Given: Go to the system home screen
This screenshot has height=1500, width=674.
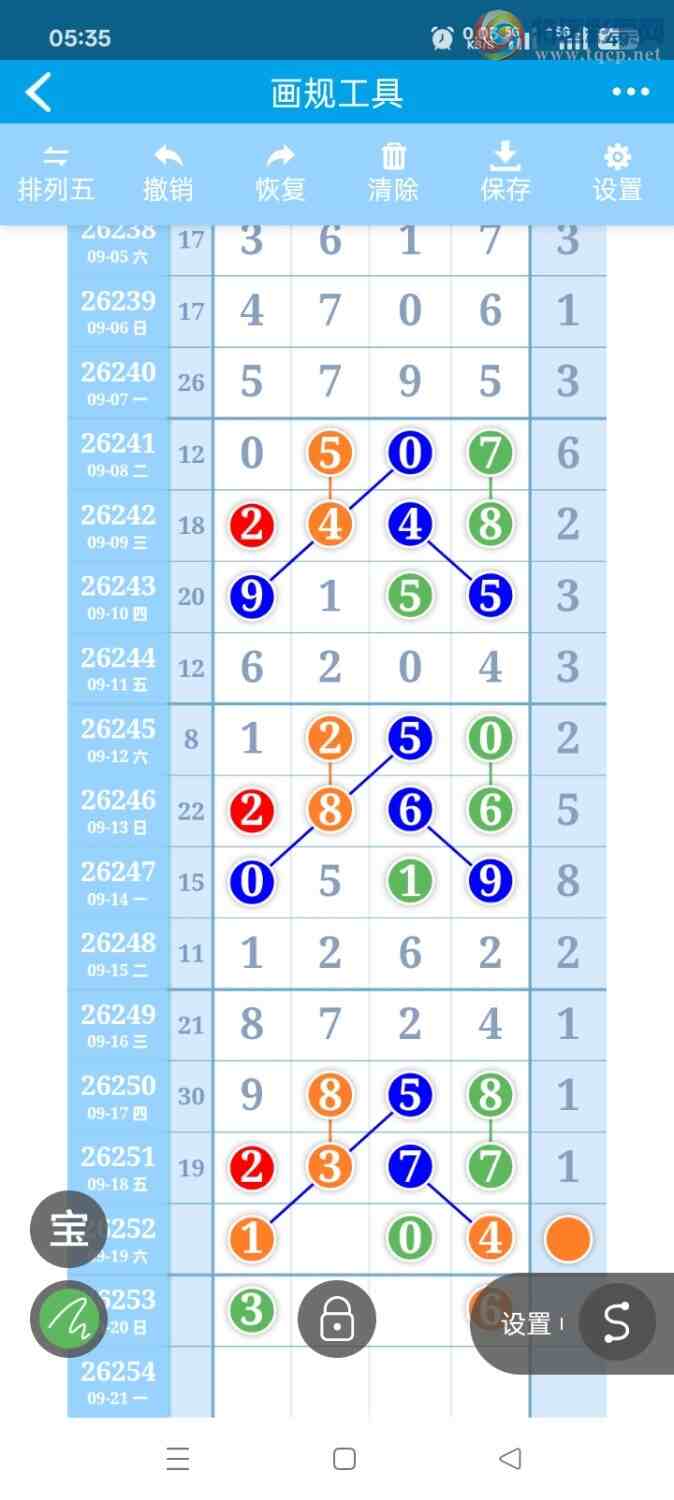Looking at the screenshot, I should (x=344, y=1459).
